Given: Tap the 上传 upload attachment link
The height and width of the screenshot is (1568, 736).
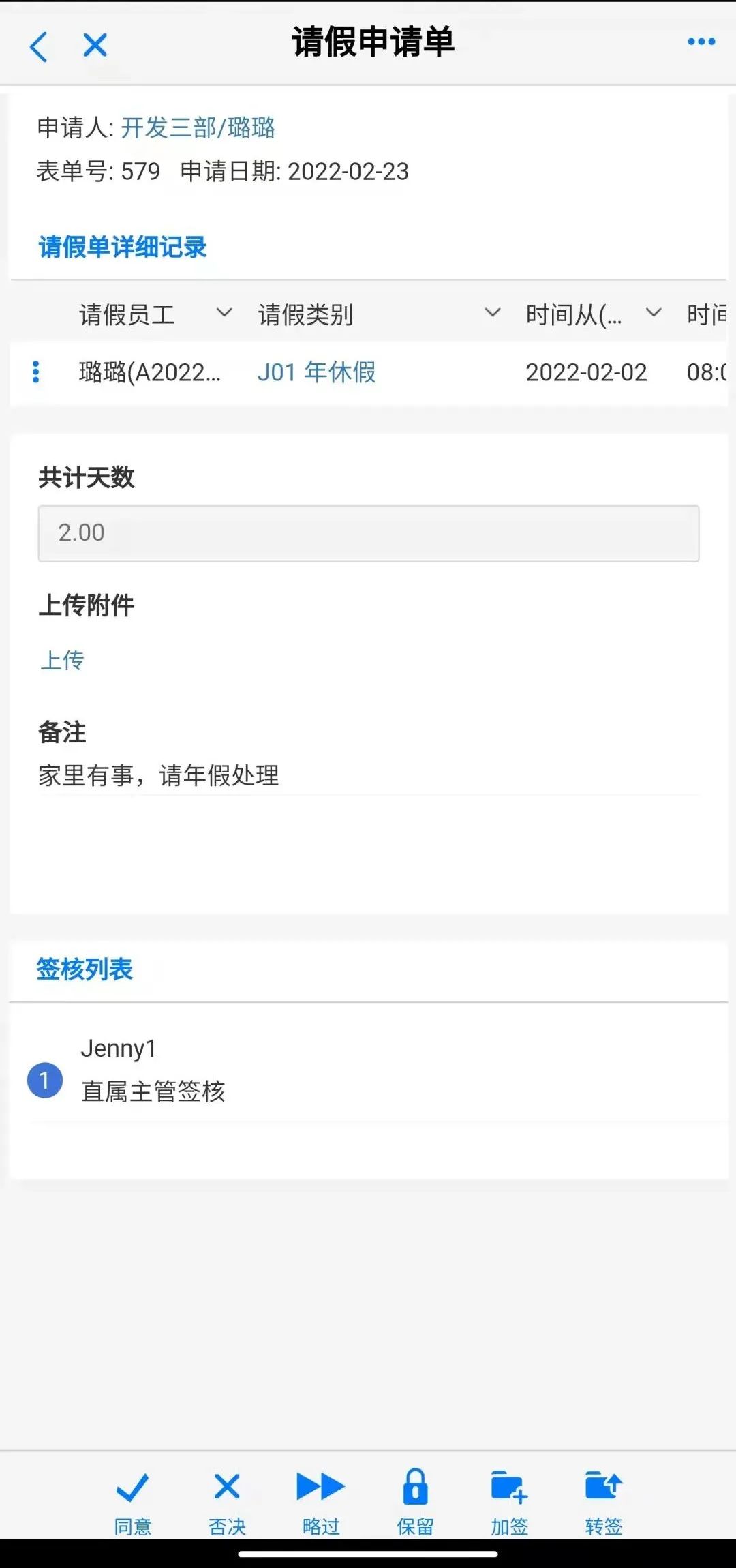Looking at the screenshot, I should pyautogui.click(x=61, y=659).
